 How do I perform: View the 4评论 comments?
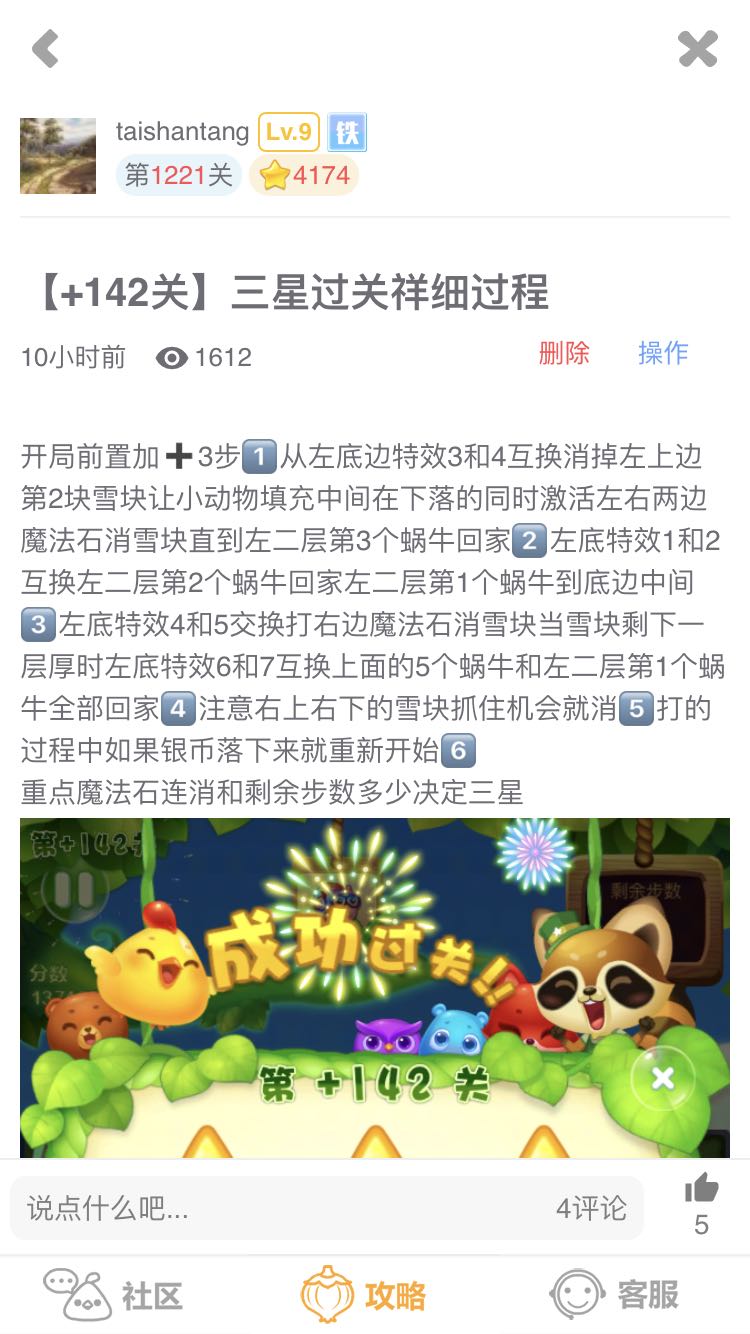[592, 1209]
